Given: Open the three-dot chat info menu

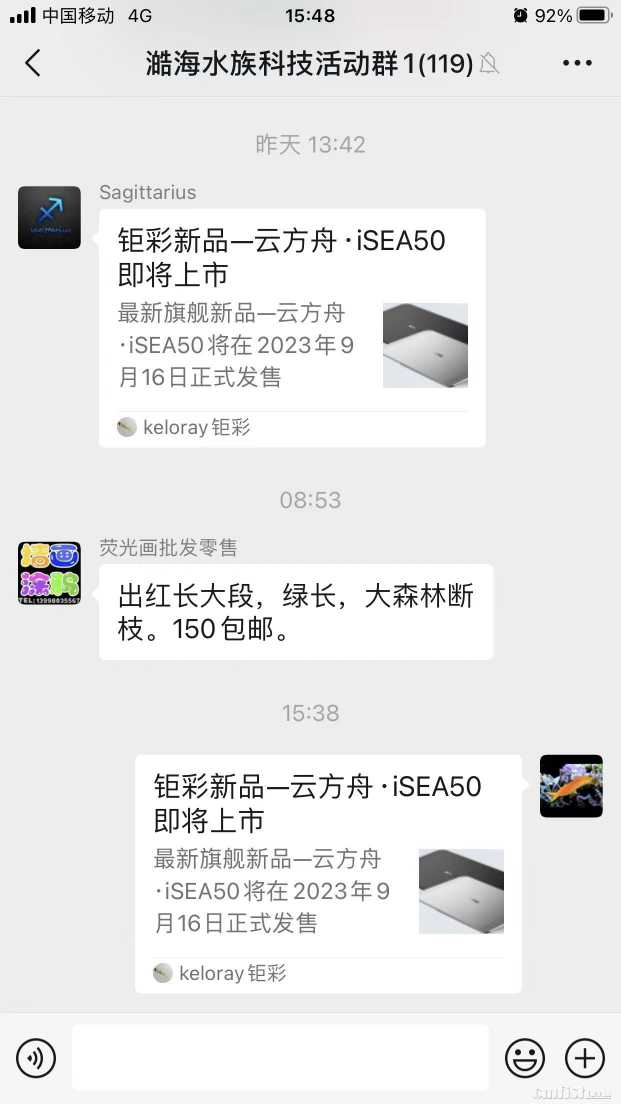Looking at the screenshot, I should [577, 64].
